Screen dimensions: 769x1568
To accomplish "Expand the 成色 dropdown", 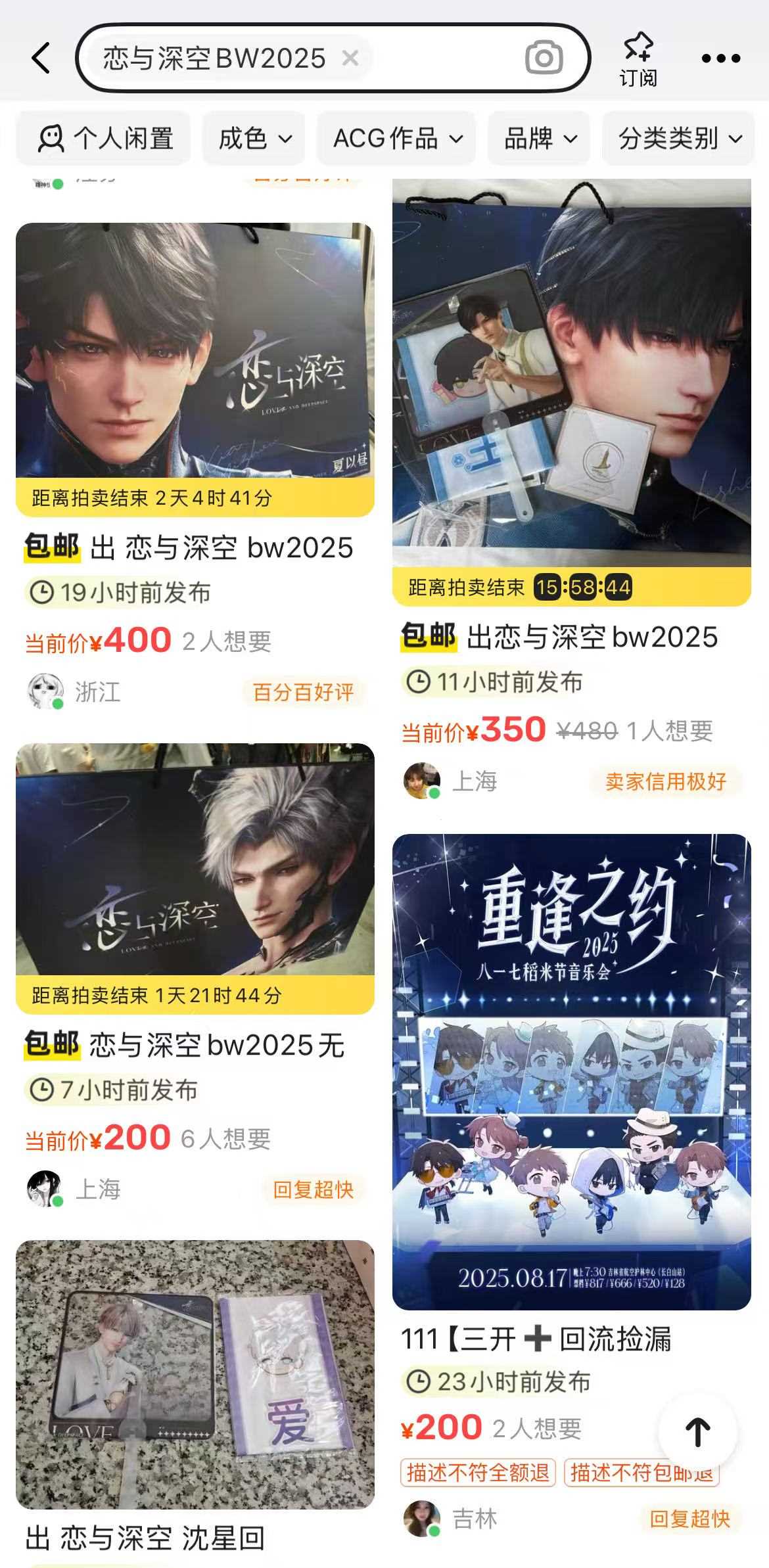I will tap(254, 139).
